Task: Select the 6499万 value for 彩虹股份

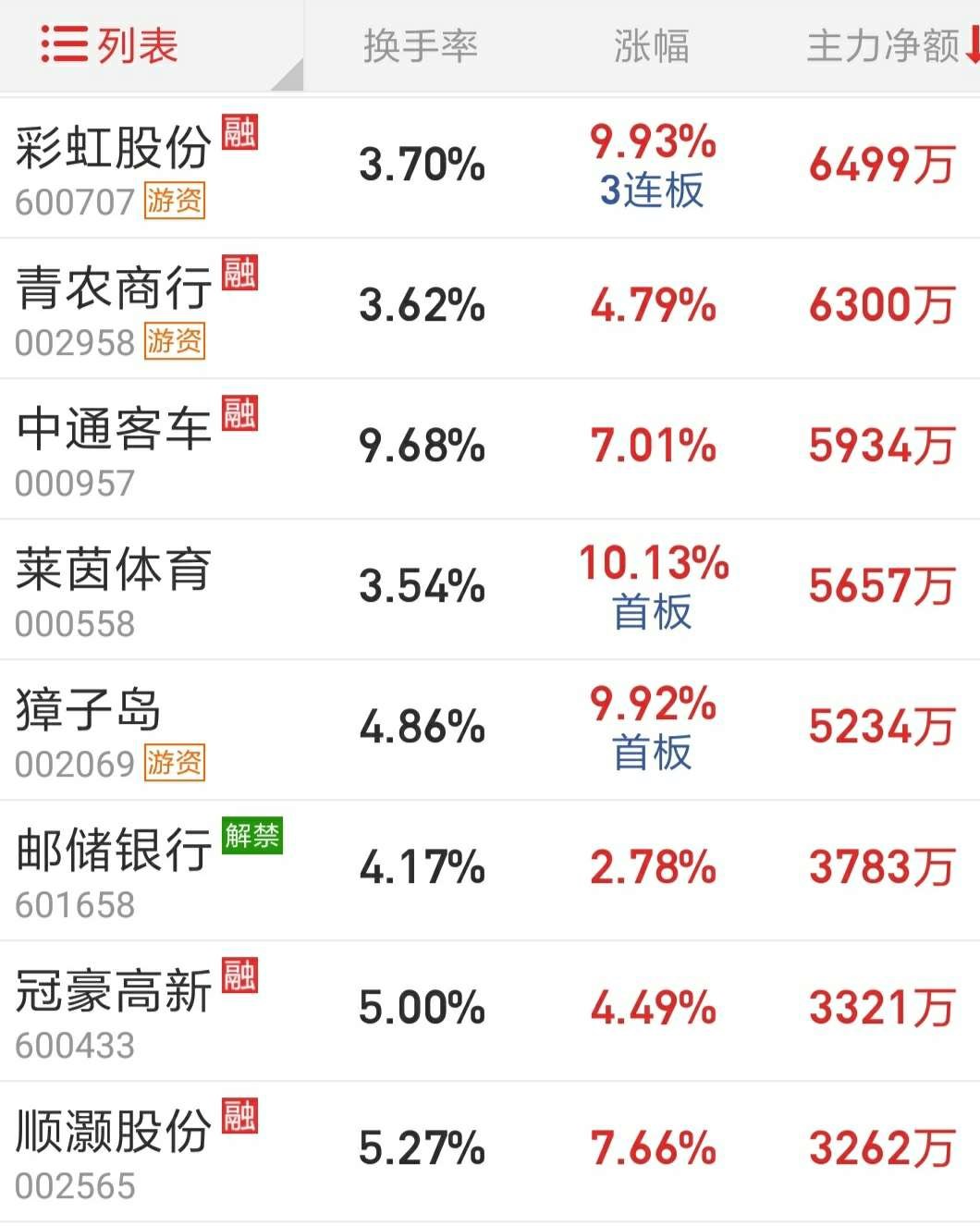Action: pos(883,164)
